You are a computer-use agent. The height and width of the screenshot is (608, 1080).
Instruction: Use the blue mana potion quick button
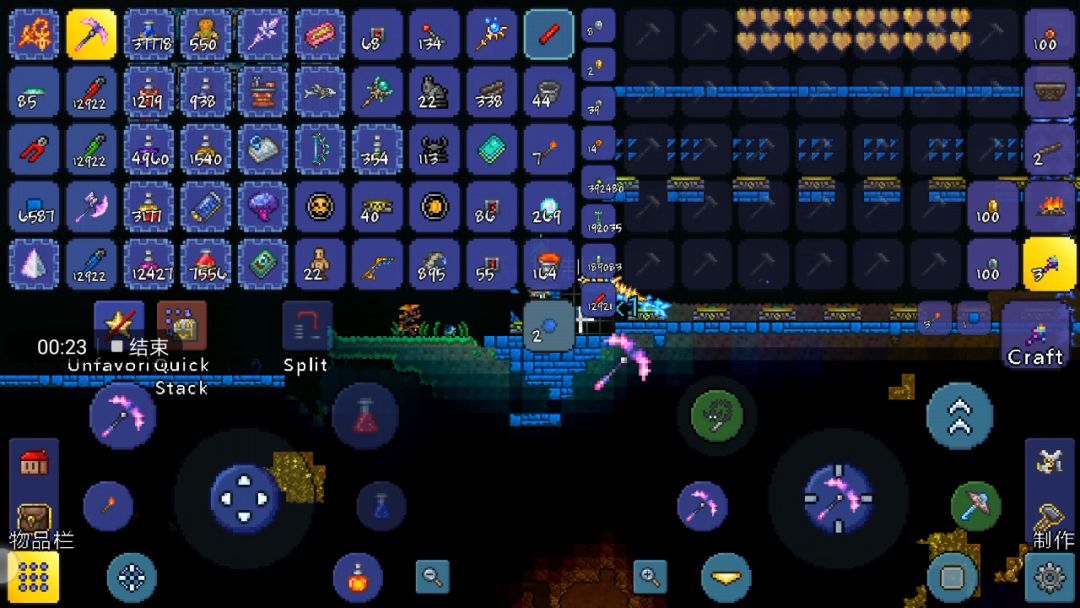tap(381, 506)
